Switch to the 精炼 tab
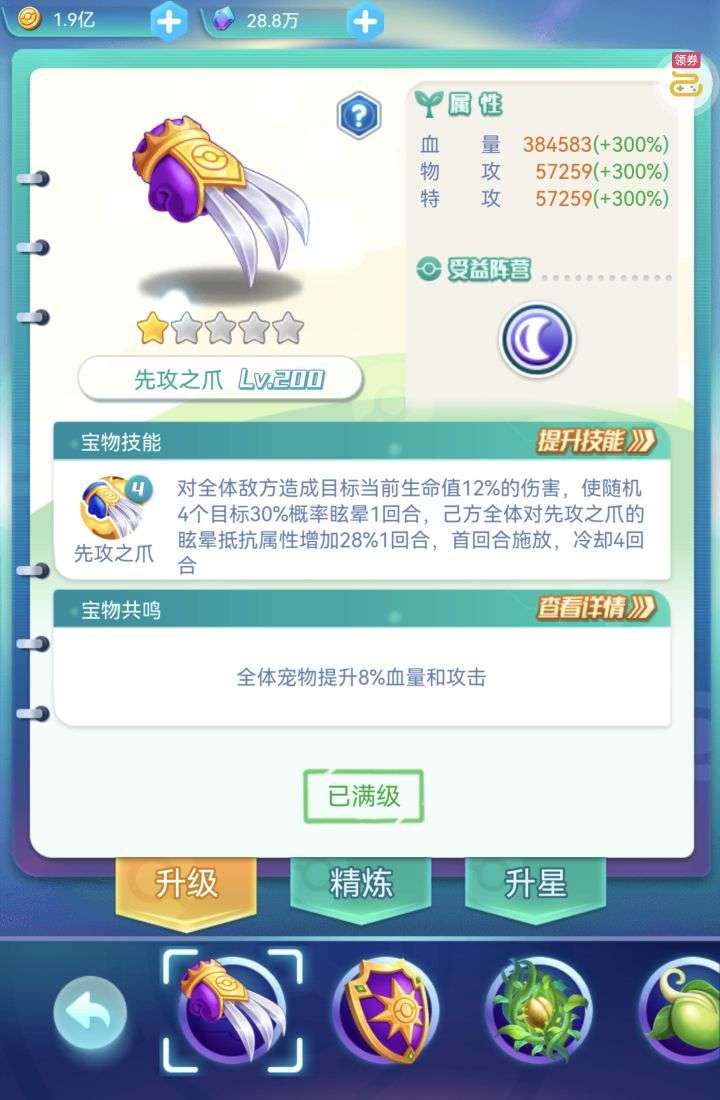 tap(361, 884)
